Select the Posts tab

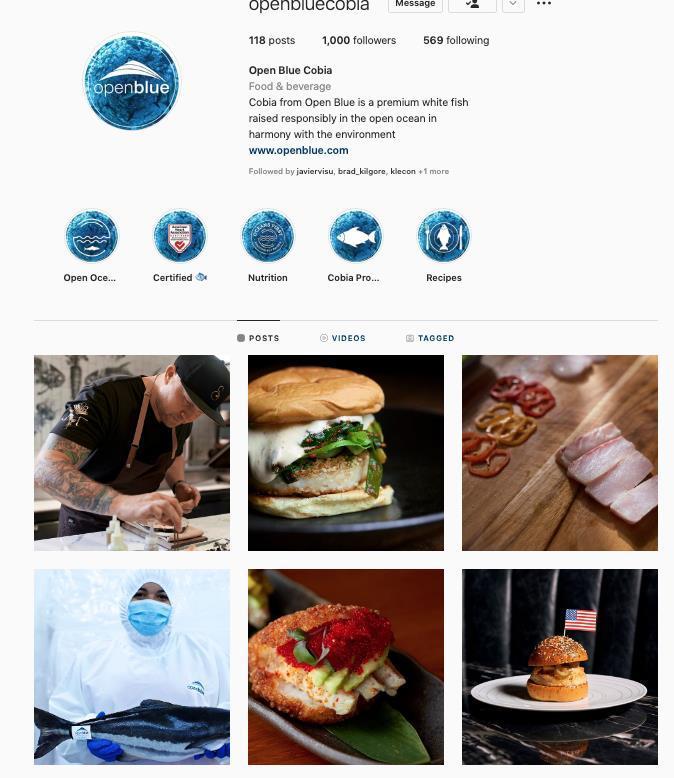[258, 339]
